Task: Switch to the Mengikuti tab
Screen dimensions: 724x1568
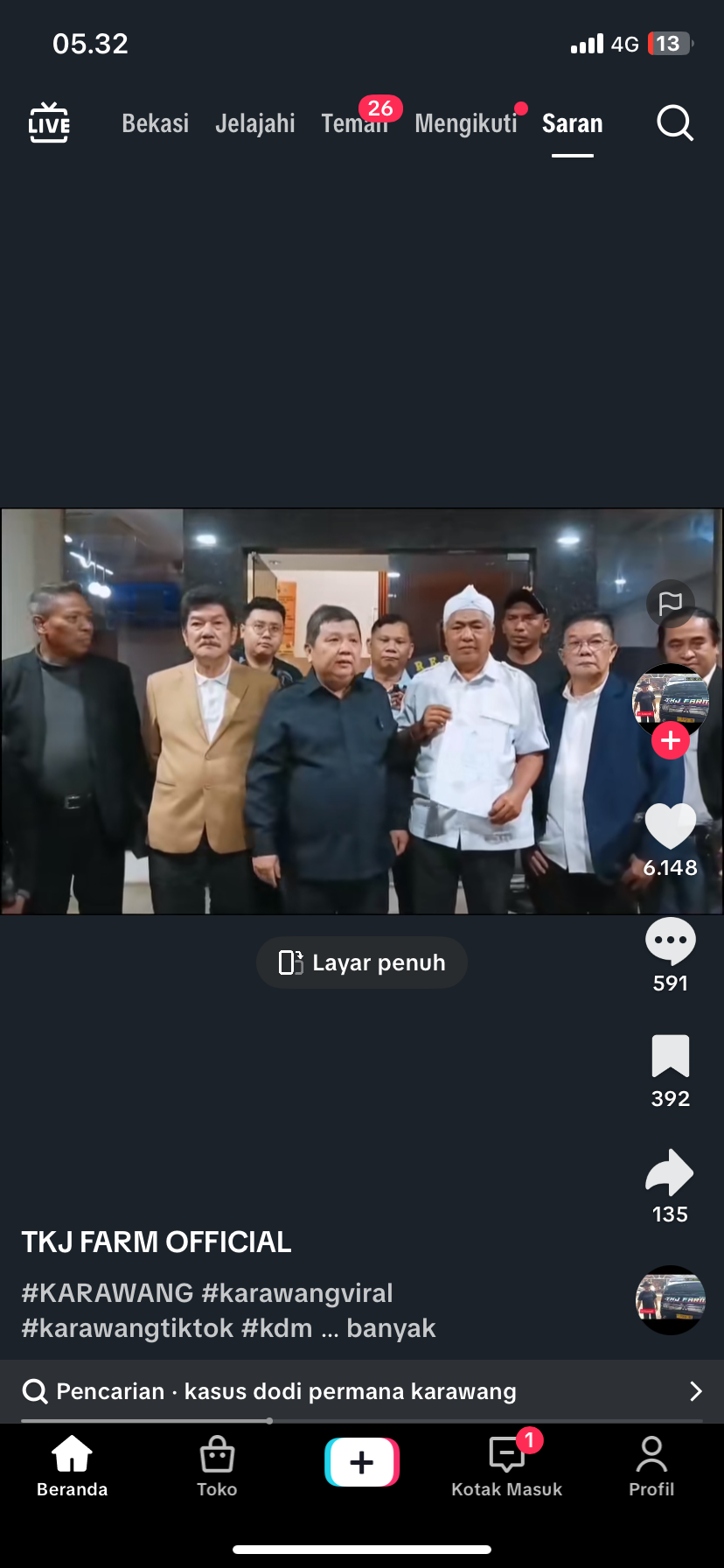Action: click(x=465, y=123)
